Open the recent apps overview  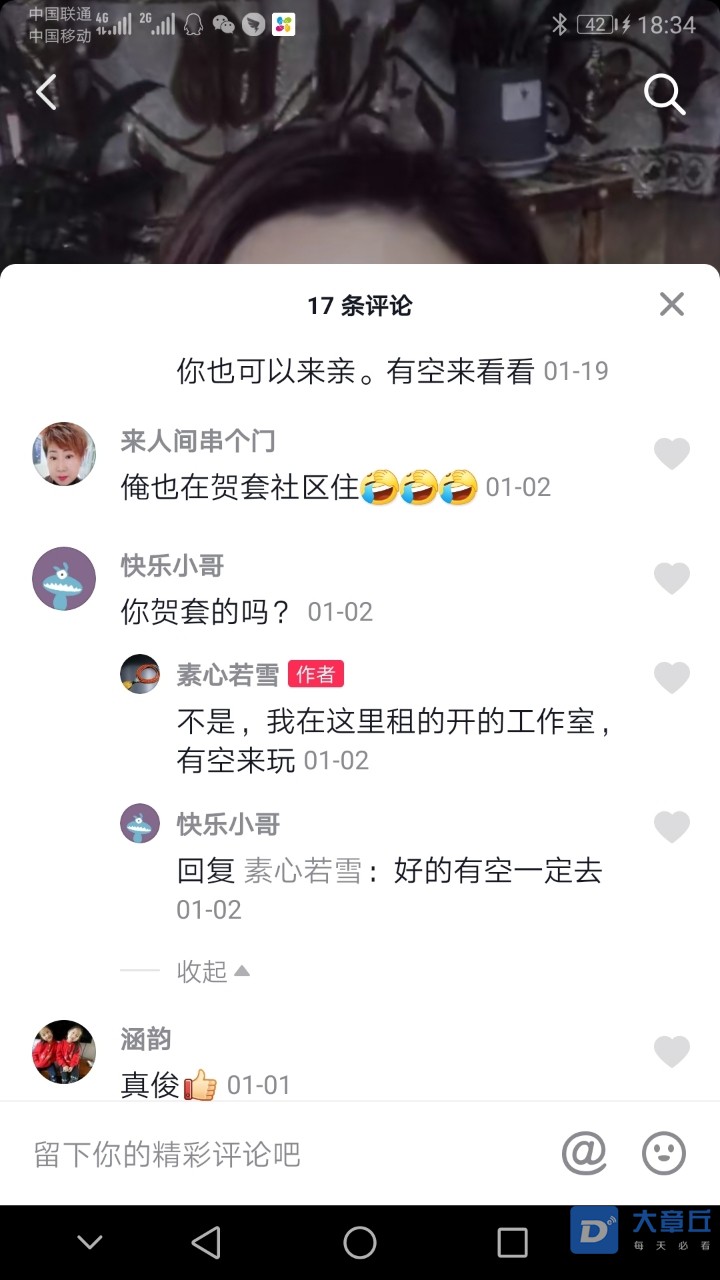pos(512,1243)
